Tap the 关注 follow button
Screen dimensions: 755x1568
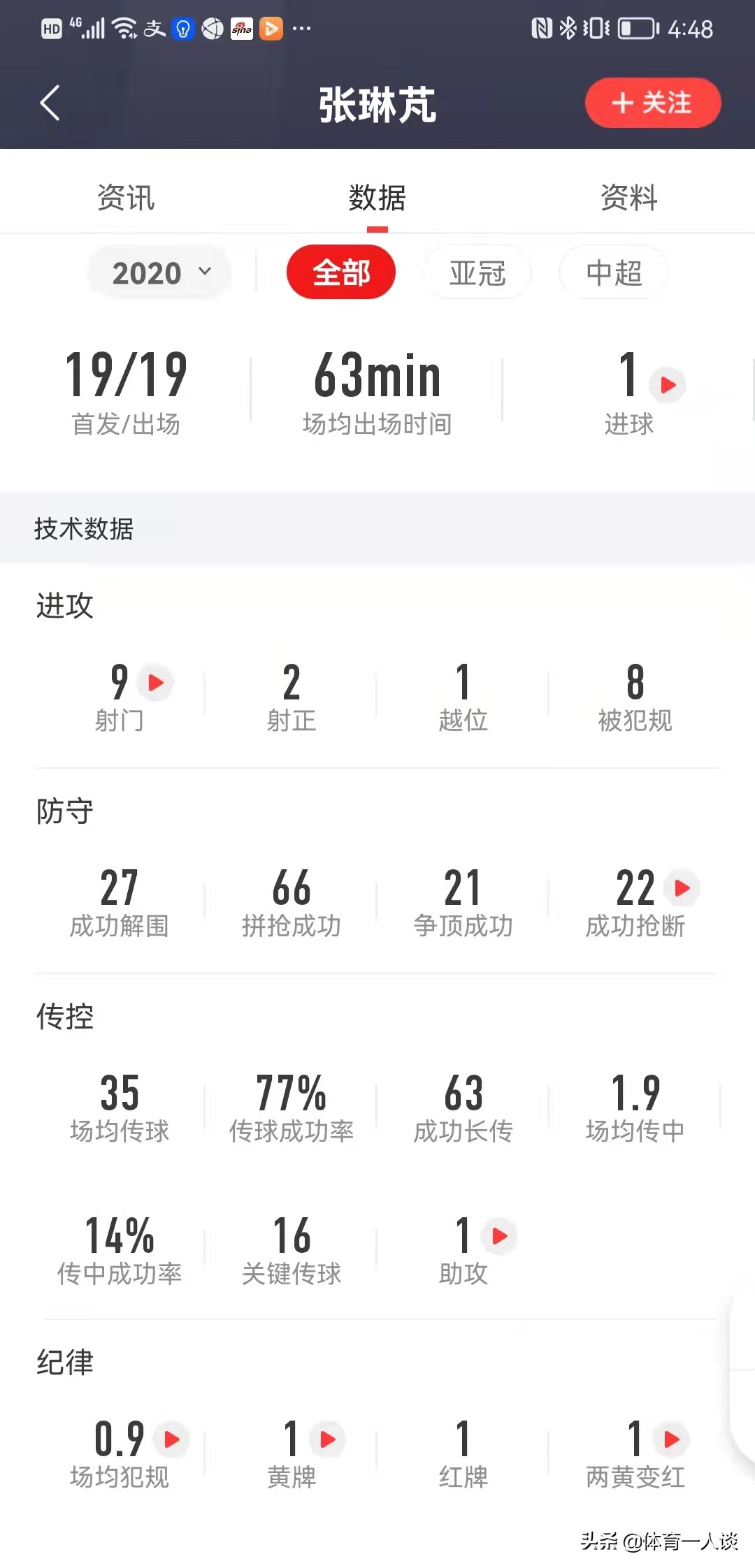652,103
